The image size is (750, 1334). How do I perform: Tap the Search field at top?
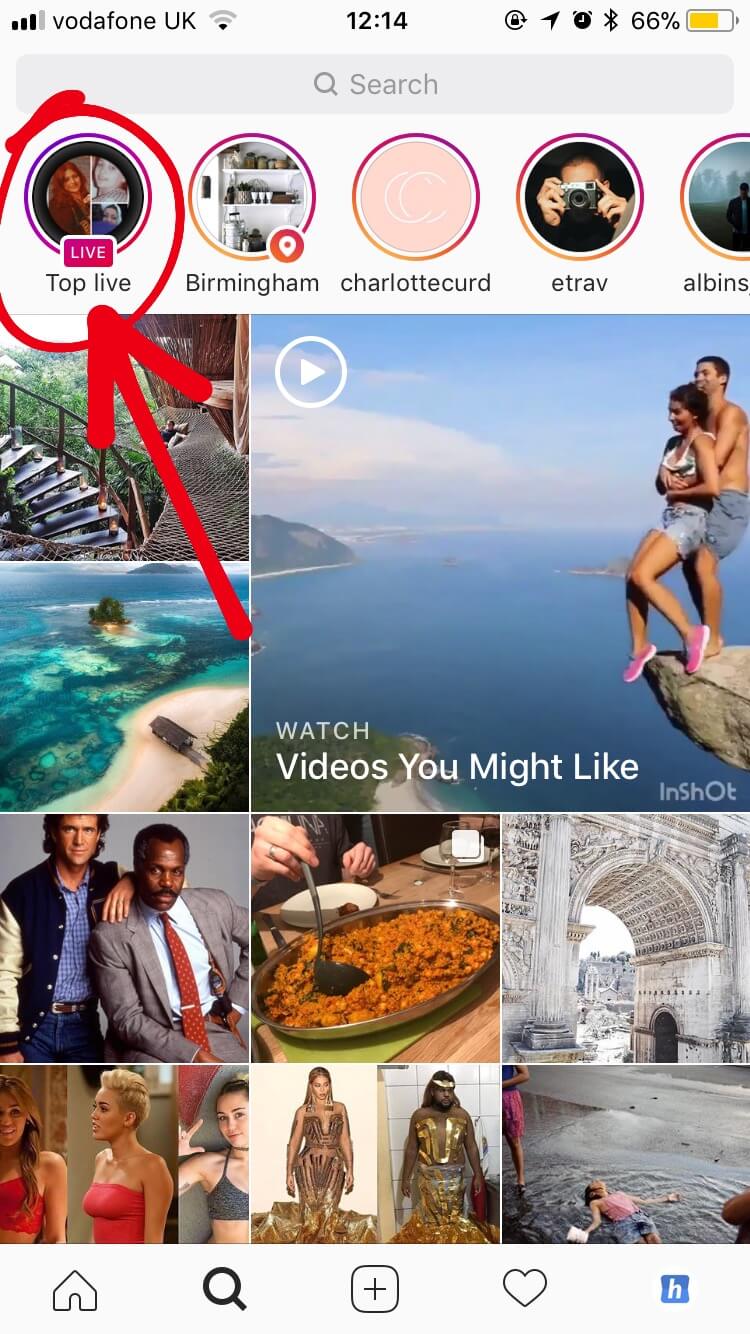[375, 84]
